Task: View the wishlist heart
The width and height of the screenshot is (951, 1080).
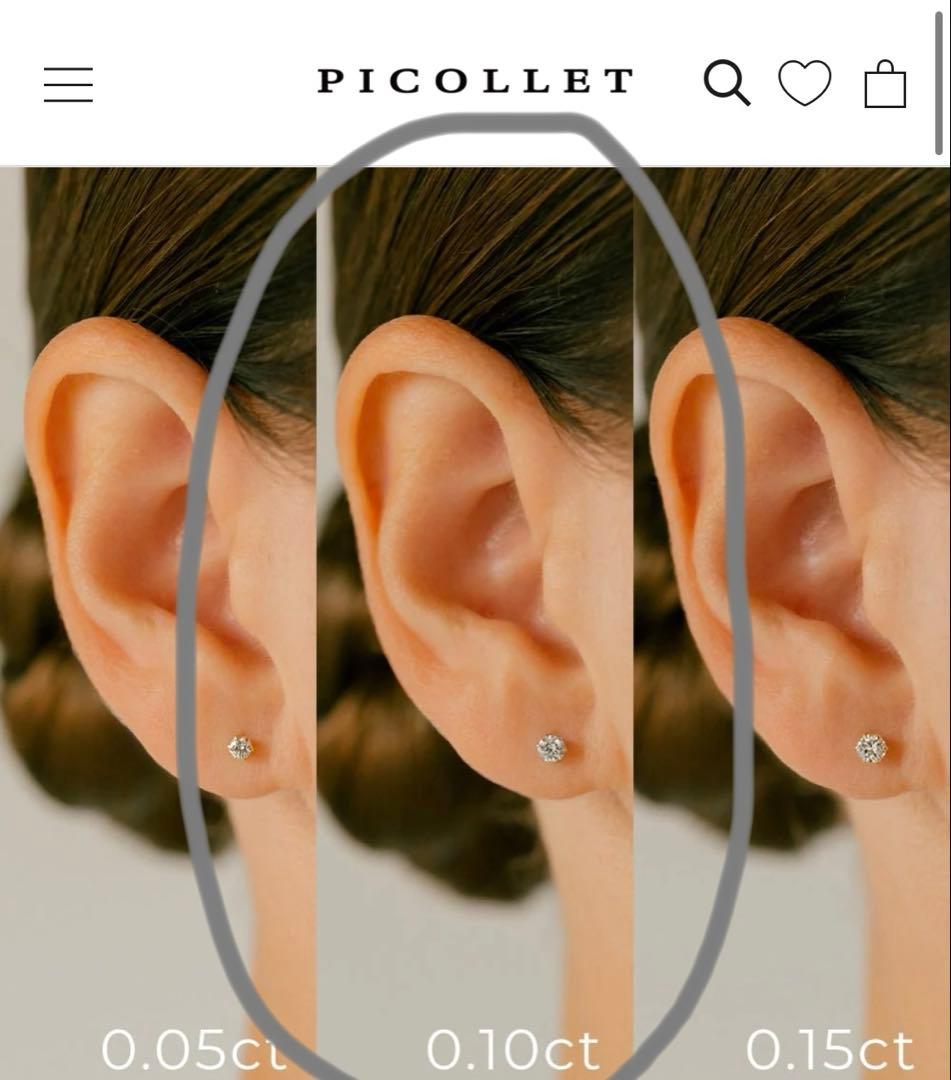Action: click(x=805, y=83)
